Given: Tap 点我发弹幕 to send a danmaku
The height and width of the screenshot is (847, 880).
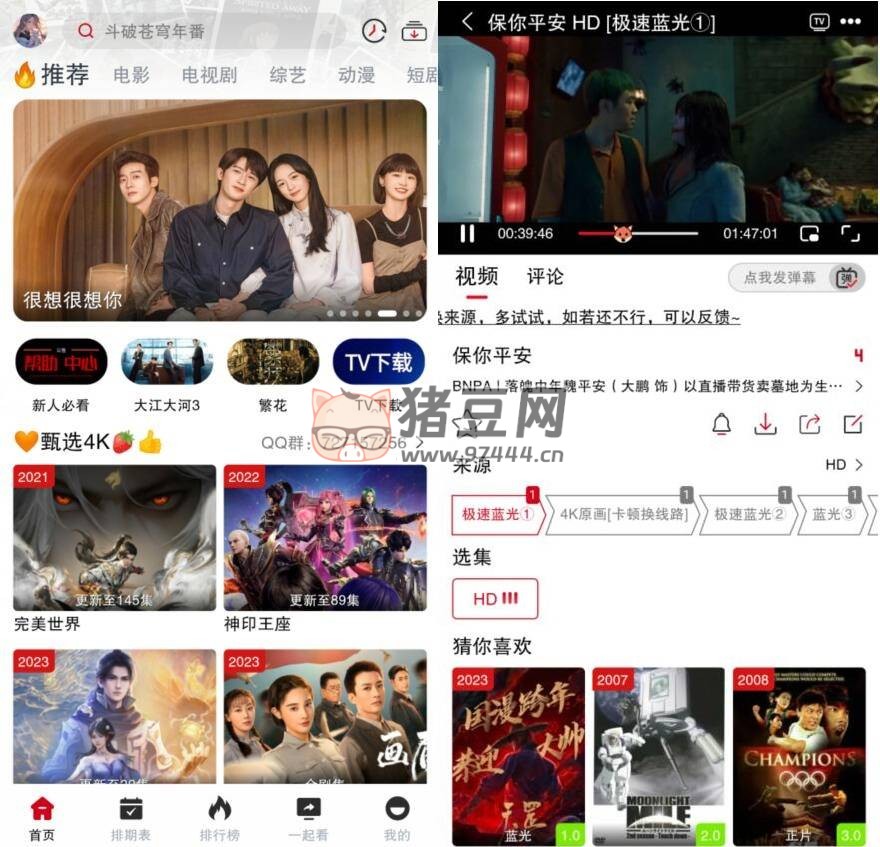Looking at the screenshot, I should pos(780,278).
